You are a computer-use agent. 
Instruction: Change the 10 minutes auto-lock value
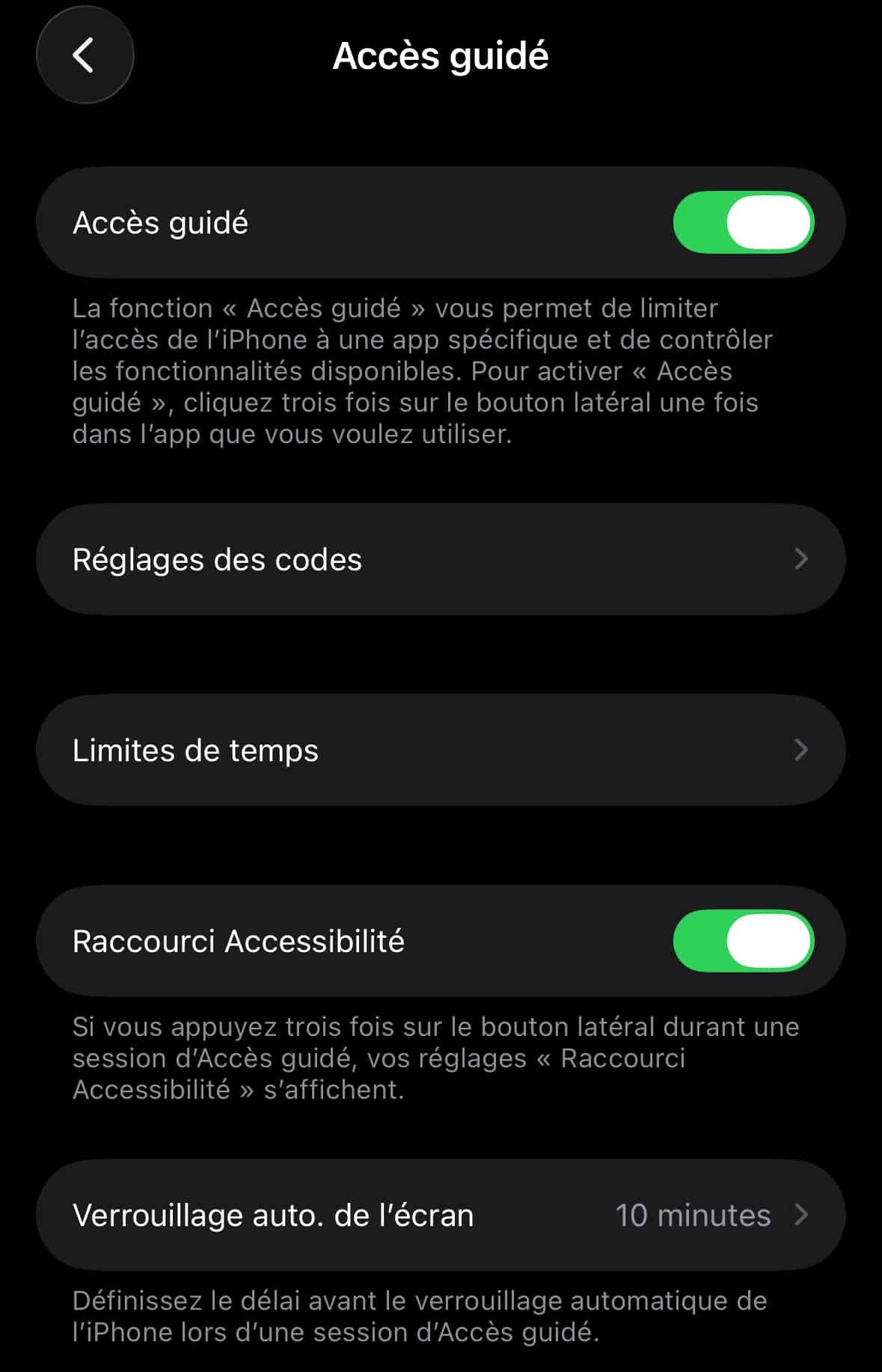692,1216
